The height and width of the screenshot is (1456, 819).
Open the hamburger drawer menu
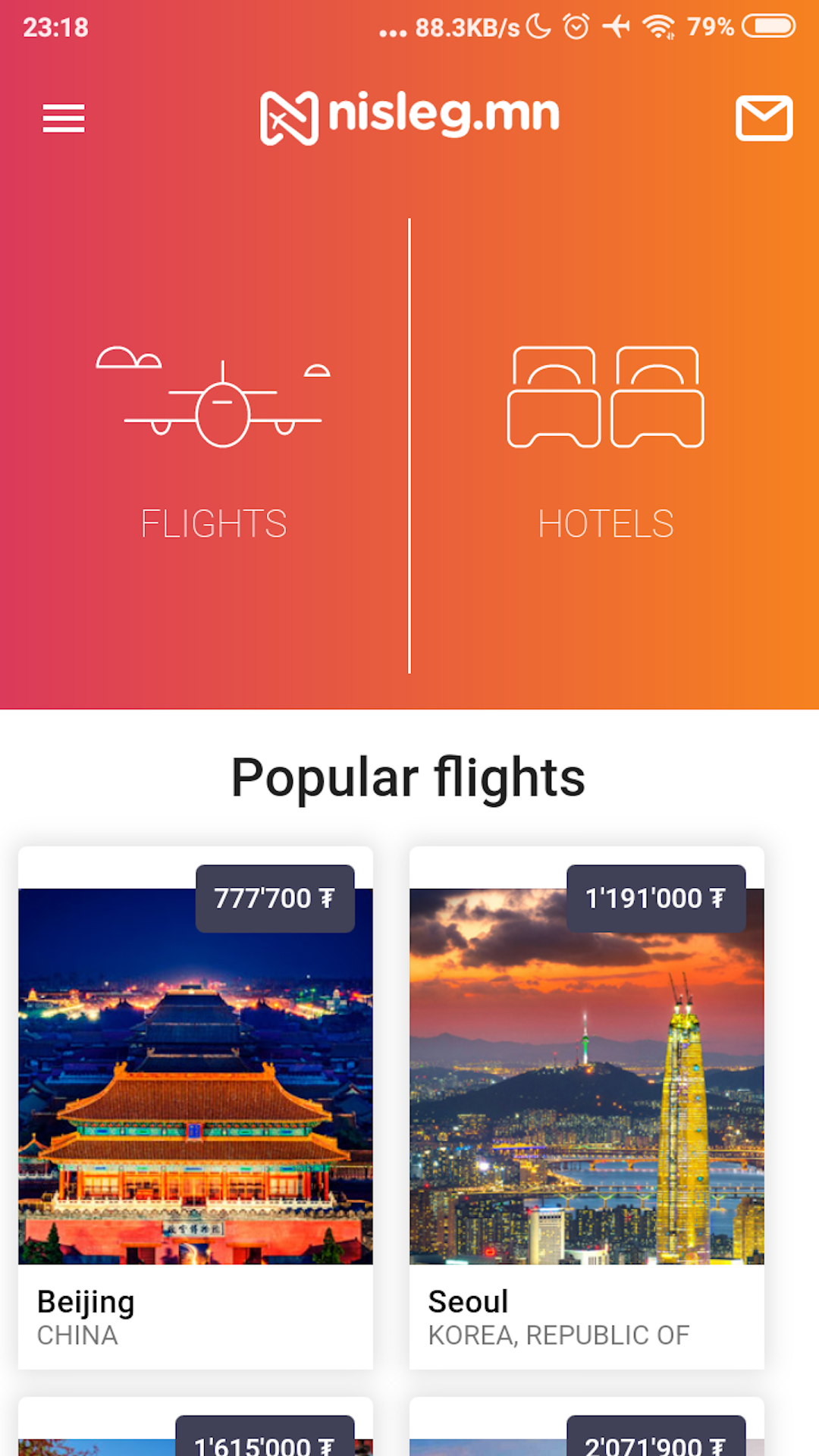(64, 118)
